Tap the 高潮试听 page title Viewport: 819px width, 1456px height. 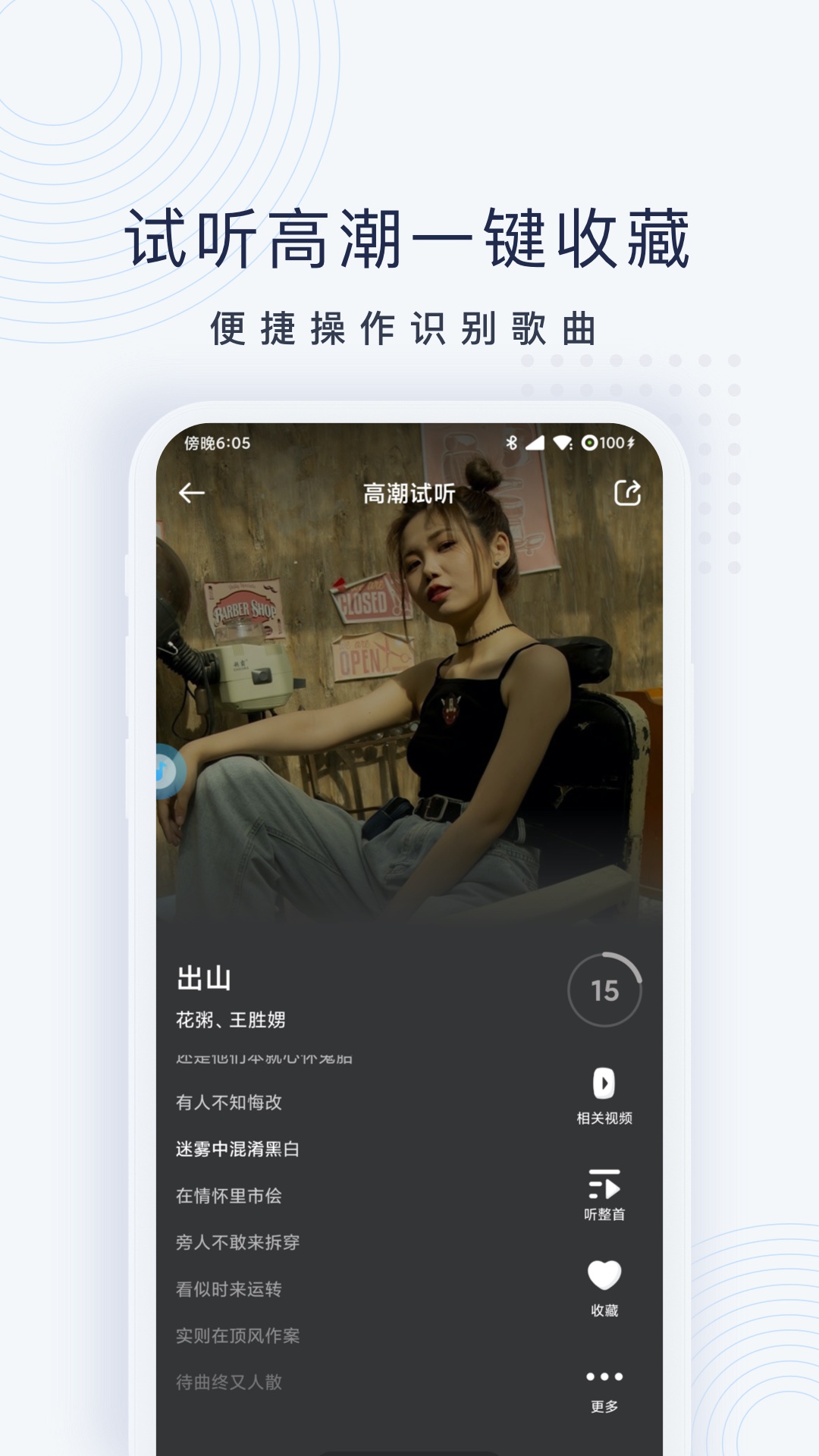coord(409,491)
